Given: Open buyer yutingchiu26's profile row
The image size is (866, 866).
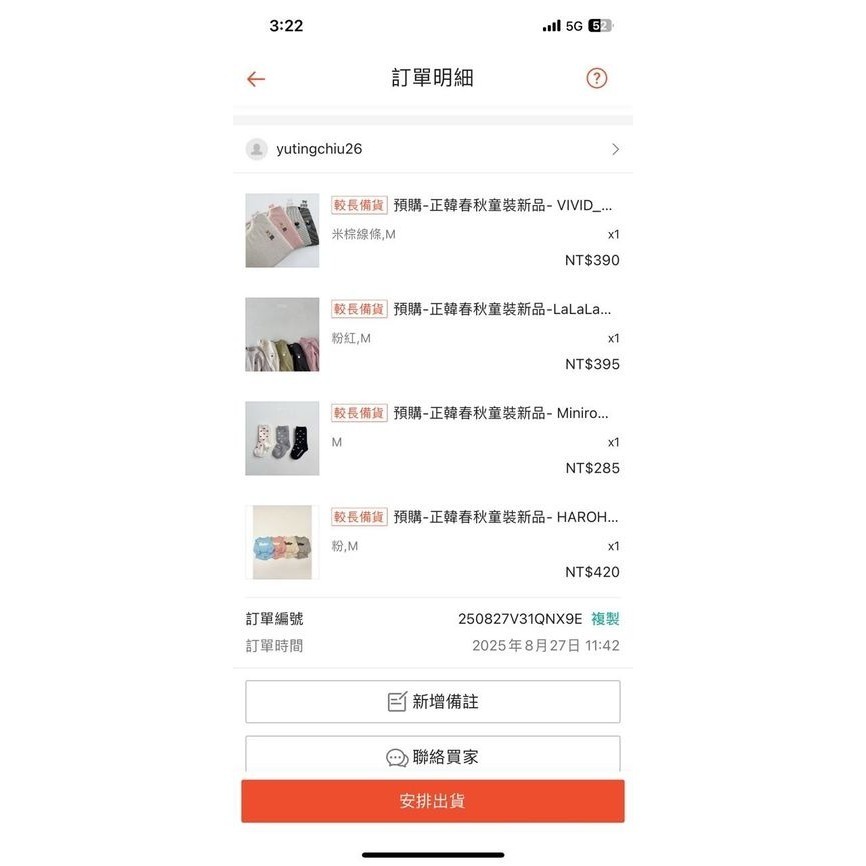Looking at the screenshot, I should coord(432,149).
